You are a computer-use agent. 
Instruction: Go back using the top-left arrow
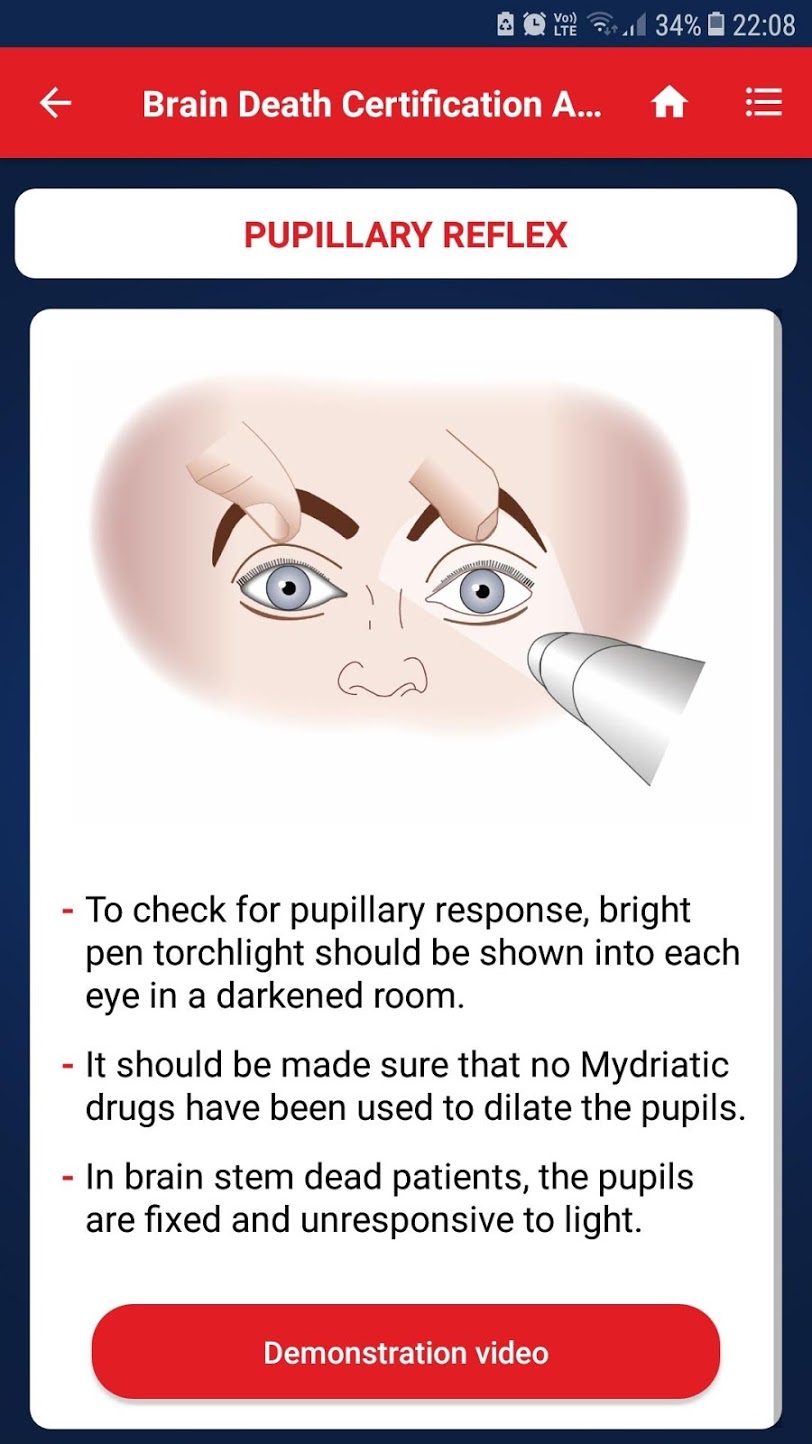[x=56, y=103]
